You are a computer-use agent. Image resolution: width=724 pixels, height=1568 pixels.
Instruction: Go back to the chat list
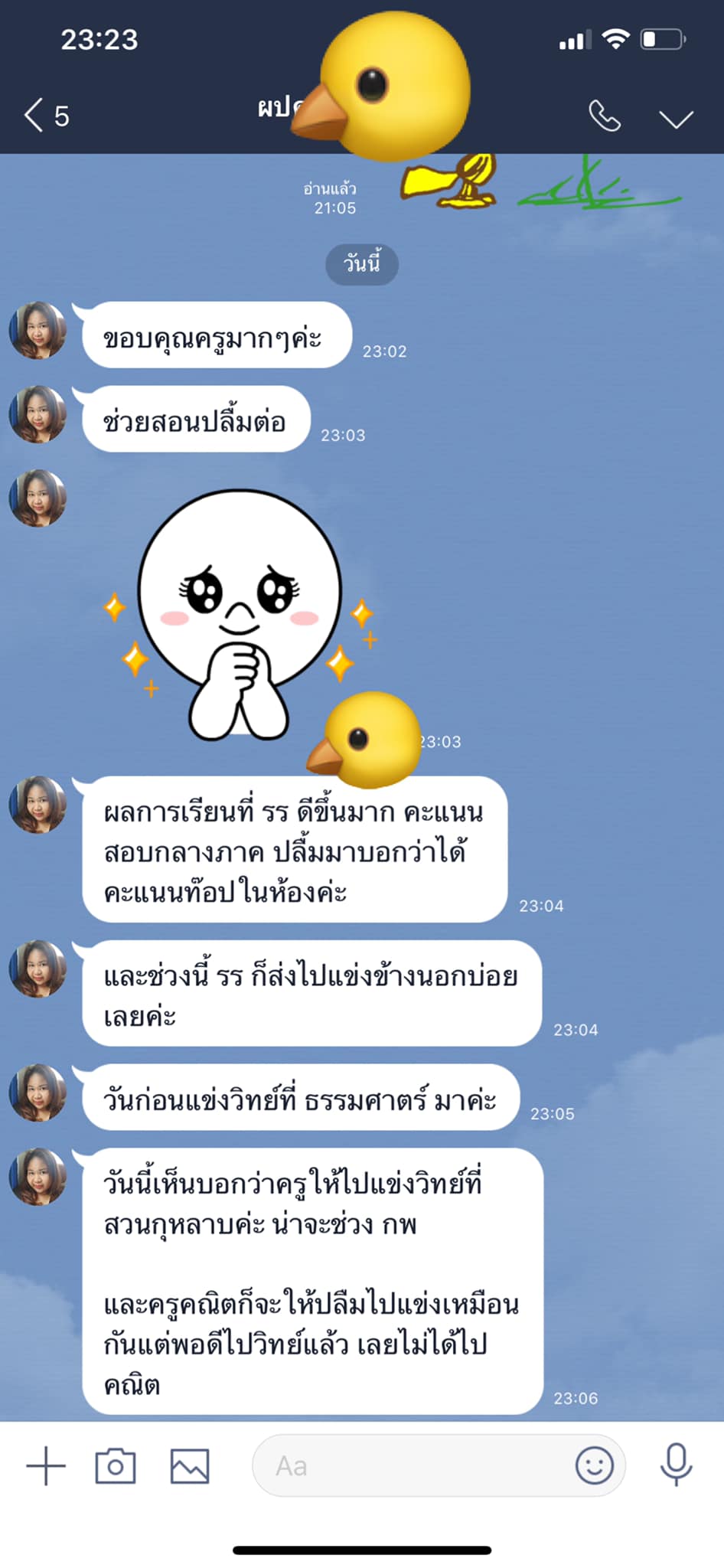[46, 116]
